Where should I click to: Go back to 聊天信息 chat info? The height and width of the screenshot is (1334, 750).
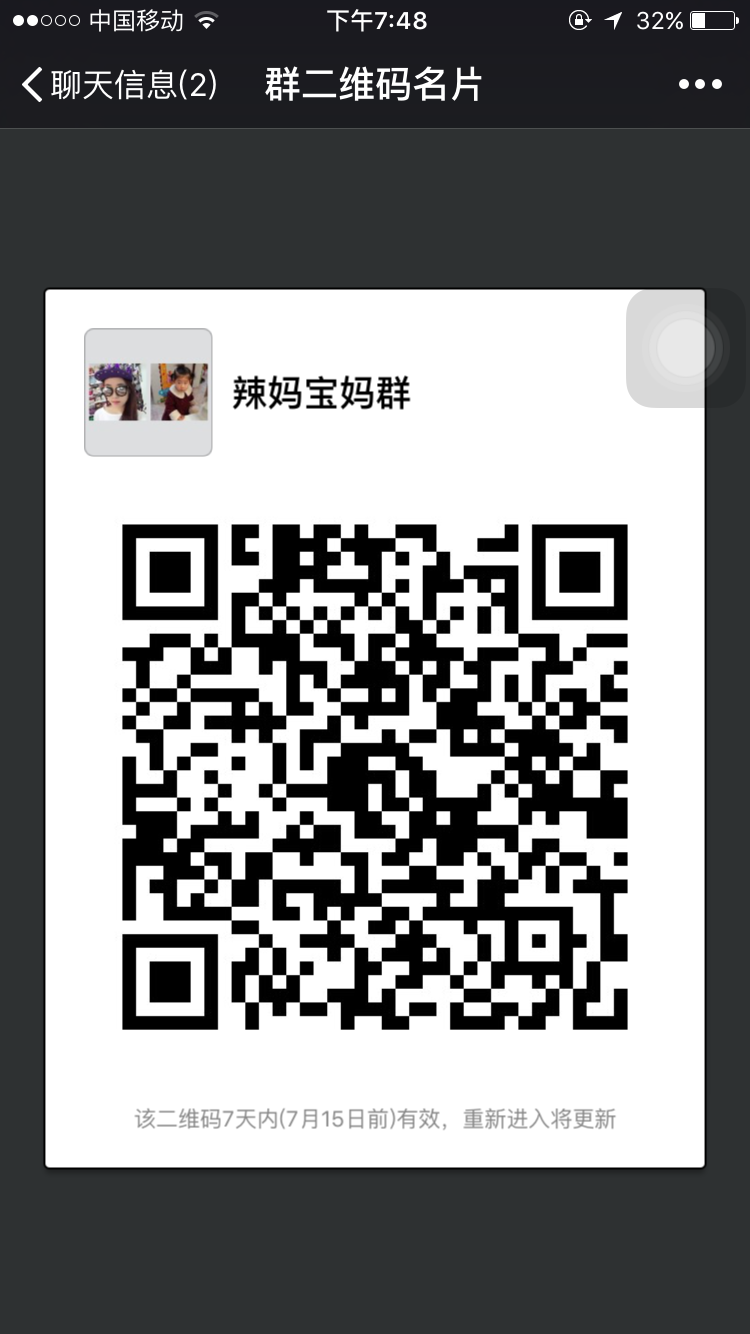(x=118, y=85)
